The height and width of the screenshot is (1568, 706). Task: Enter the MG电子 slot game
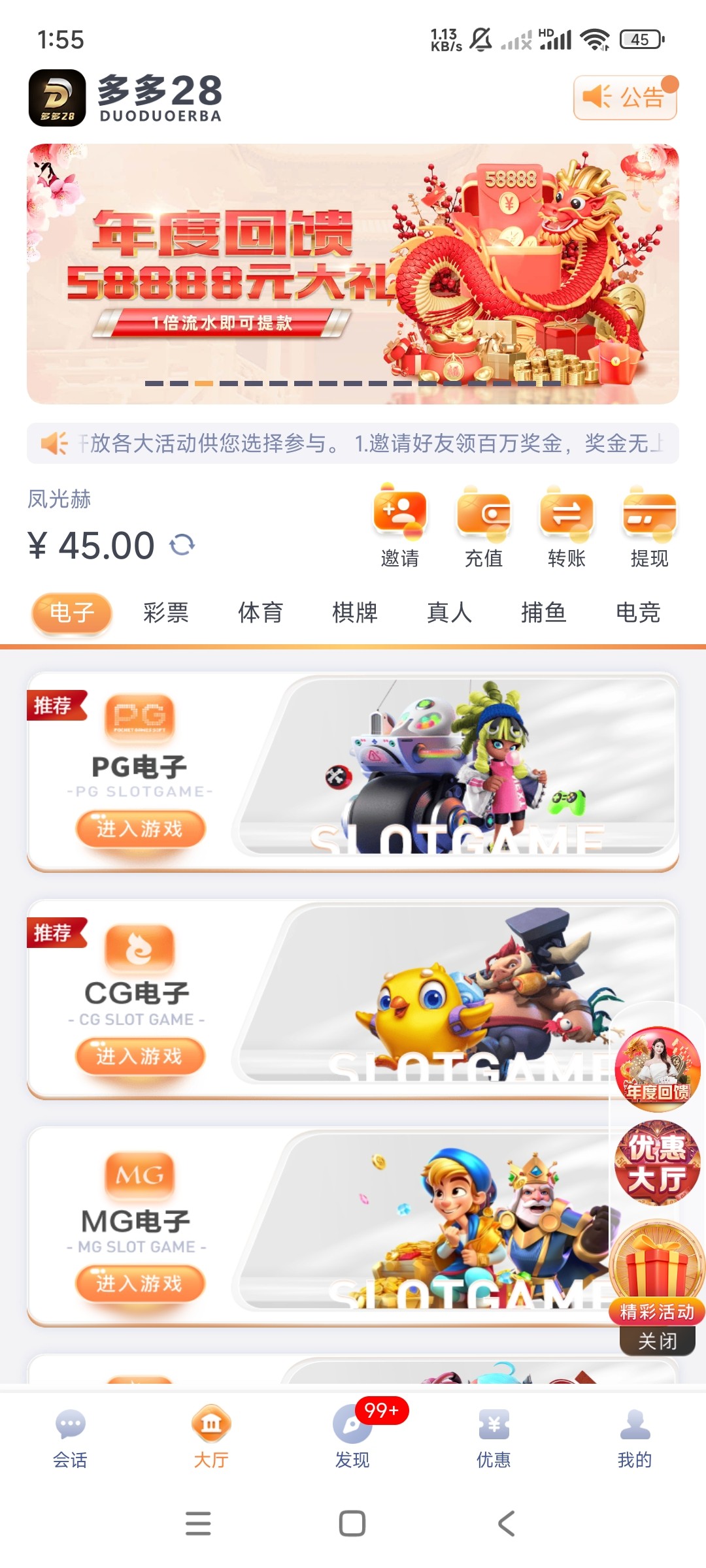141,1283
